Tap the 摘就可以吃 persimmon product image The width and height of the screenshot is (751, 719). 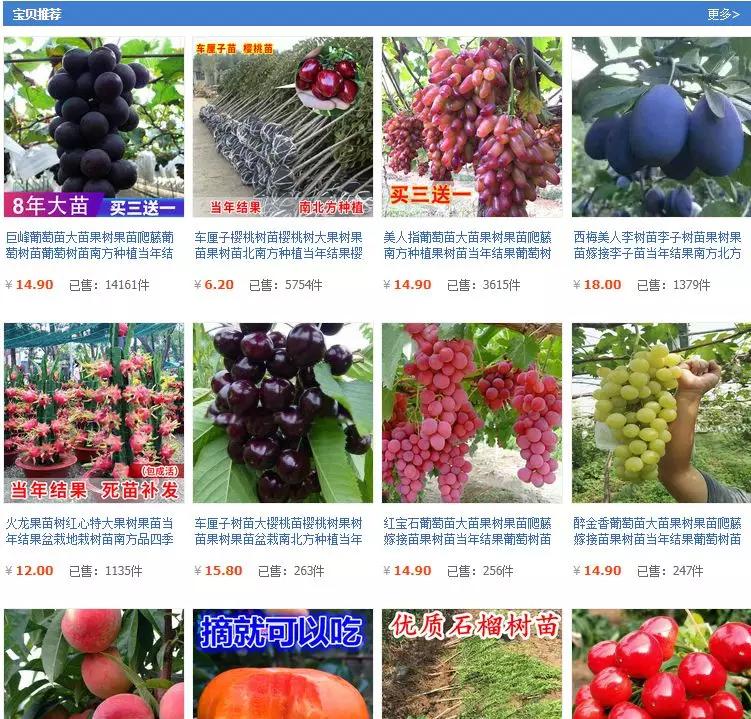click(x=283, y=665)
